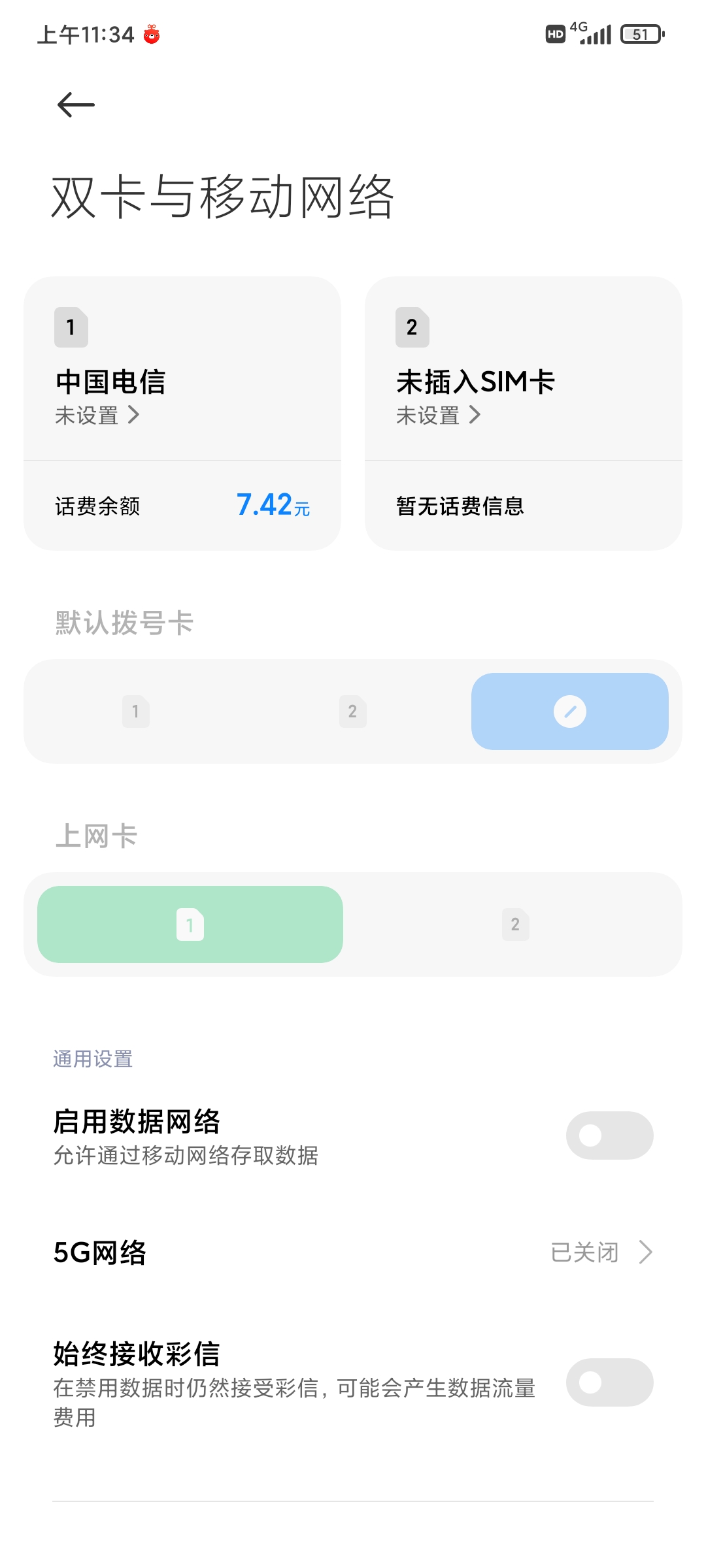Select SIM 1 as 默认拨号卡

click(136, 711)
